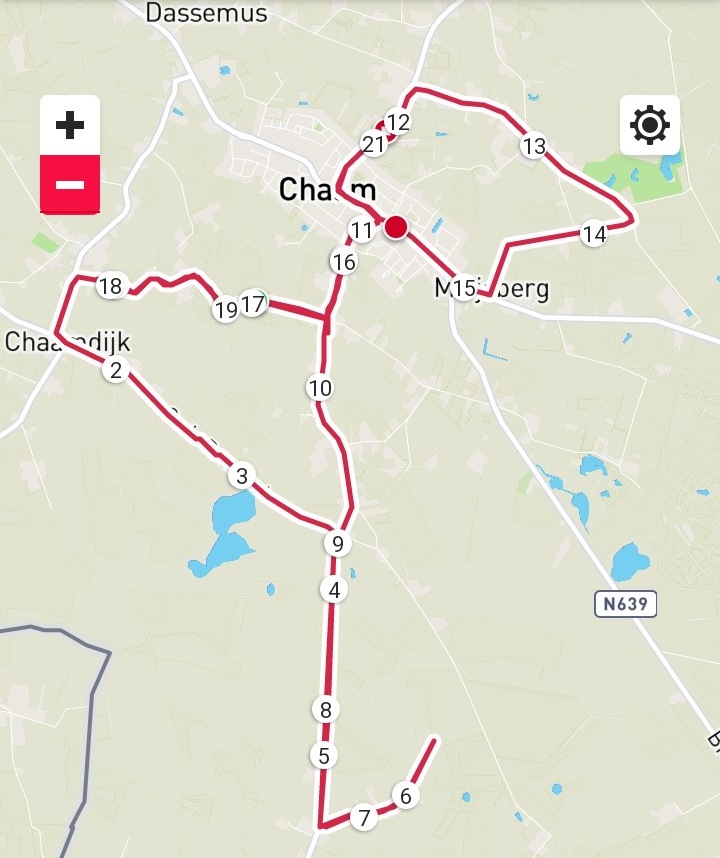The height and width of the screenshot is (858, 720).
Task: Open map settings gear
Action: 649,126
